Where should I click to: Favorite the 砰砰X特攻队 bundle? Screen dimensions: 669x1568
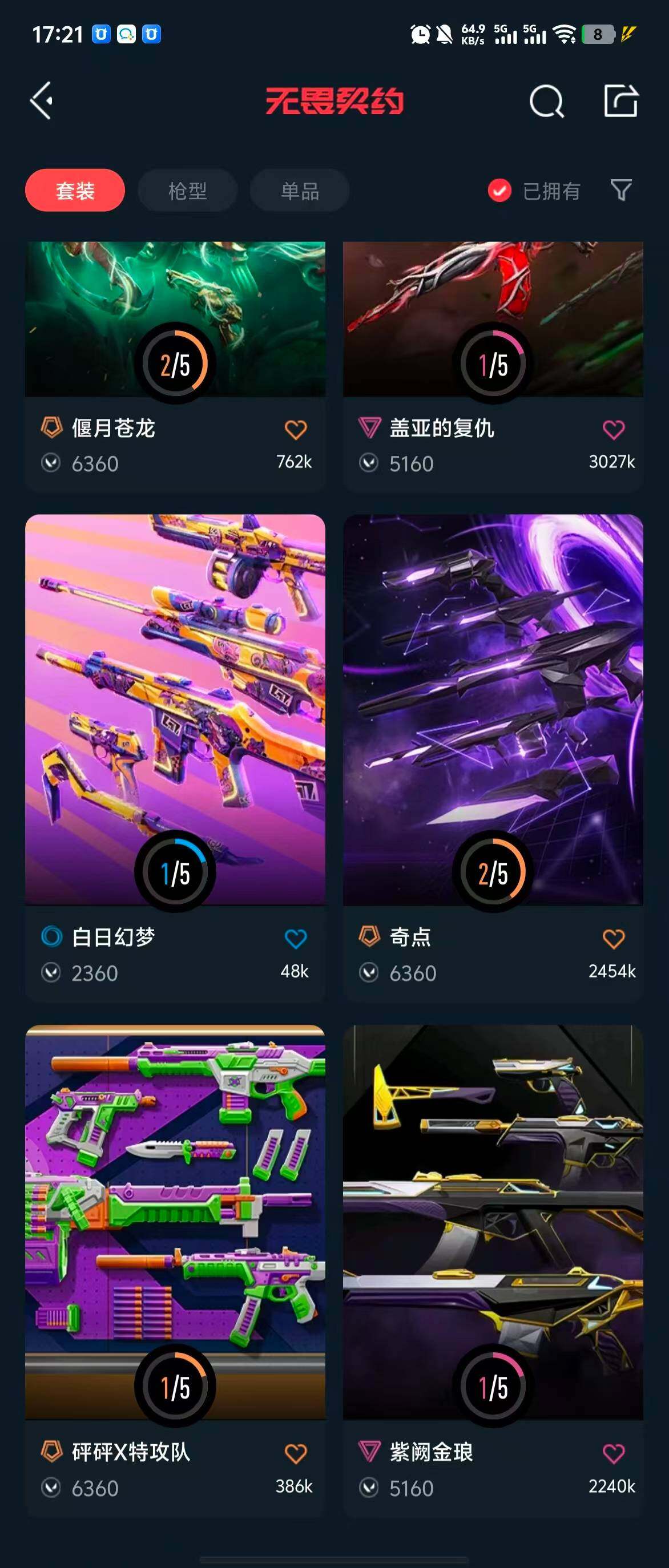coord(296,1453)
